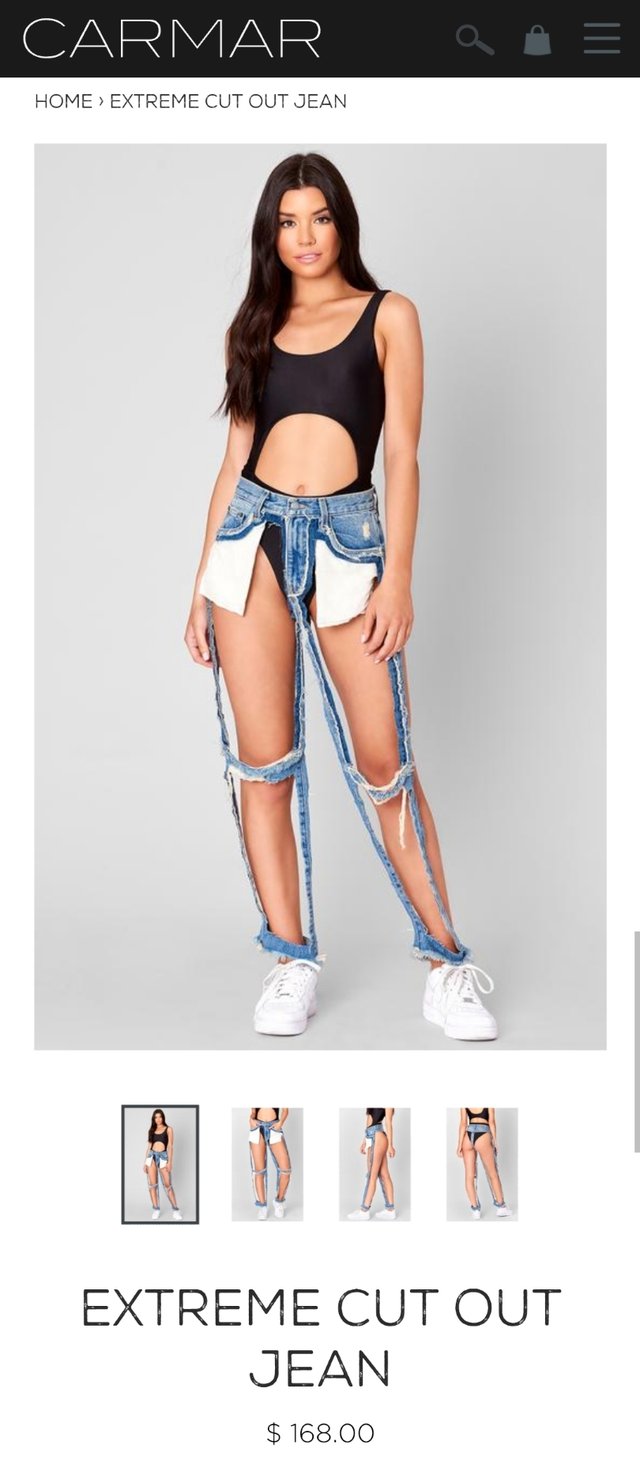Image resolution: width=640 pixels, height=1475 pixels.
Task: Select the first full-body front thumbnail
Action: [x=160, y=1164]
